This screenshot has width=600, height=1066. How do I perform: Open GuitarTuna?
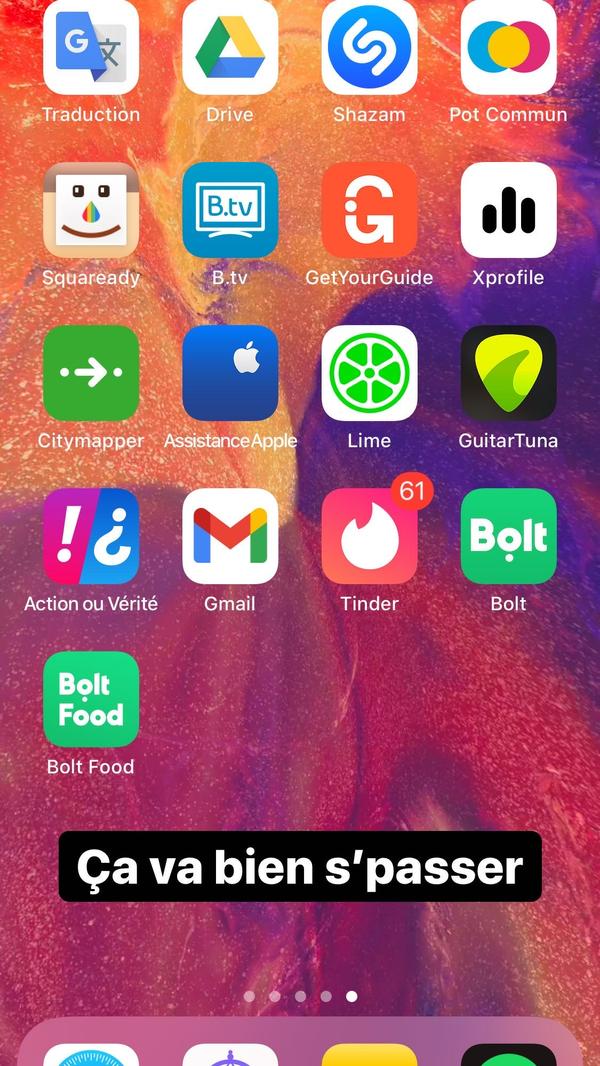508,373
